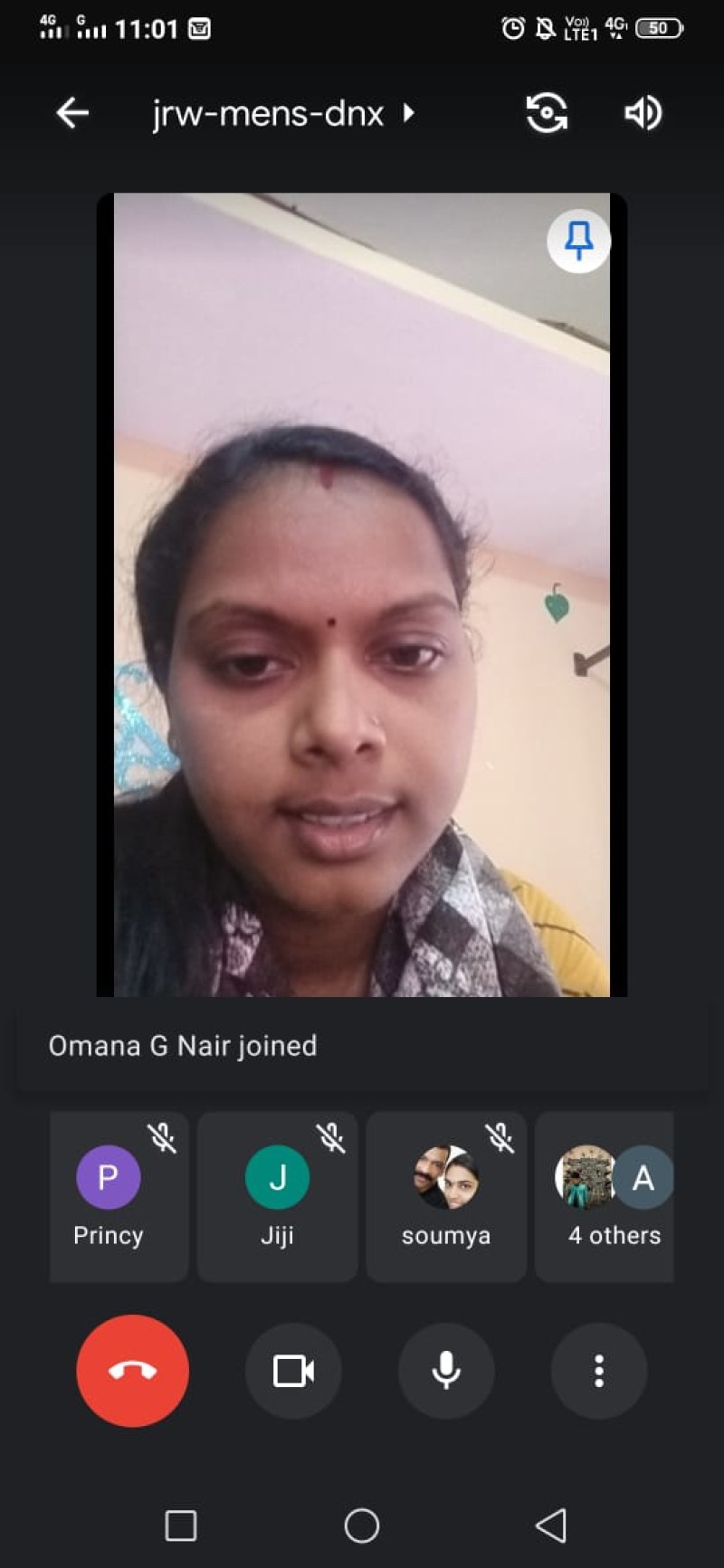This screenshot has height=1568, width=724.
Task: Go to the system home screen
Action: coord(362,1525)
